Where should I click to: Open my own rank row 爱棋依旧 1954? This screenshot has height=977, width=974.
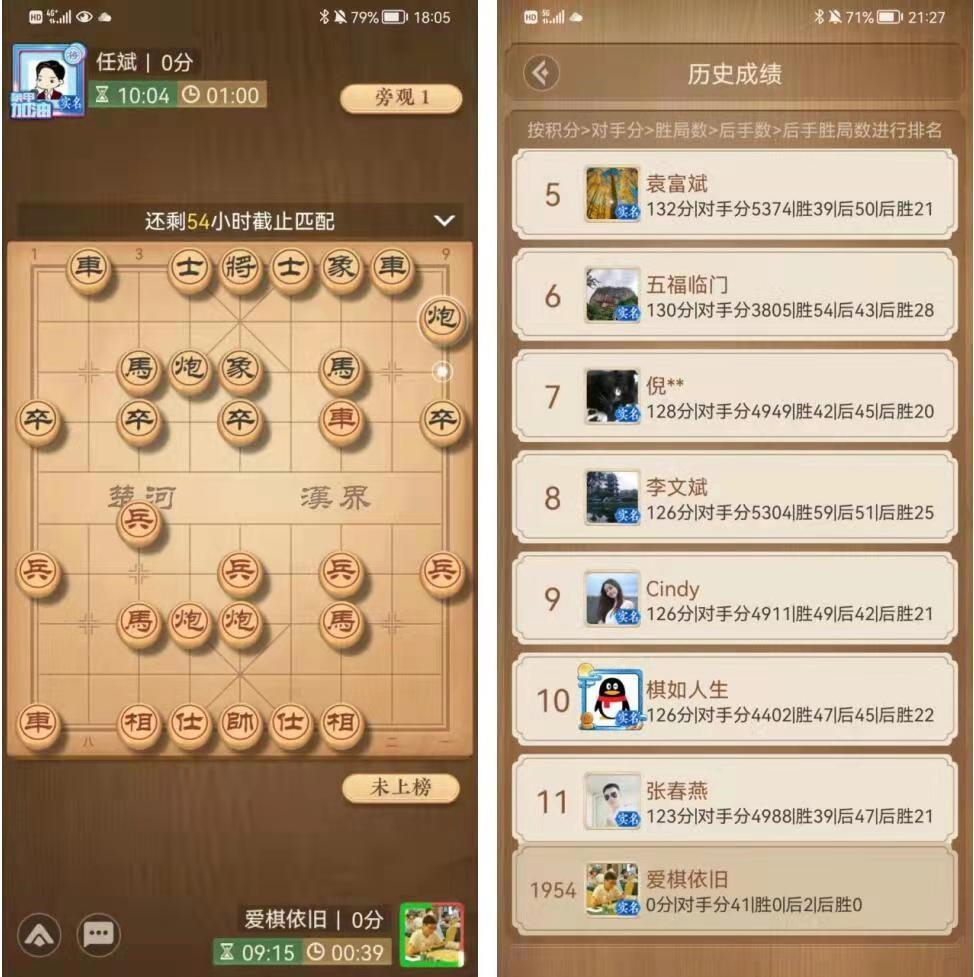734,890
